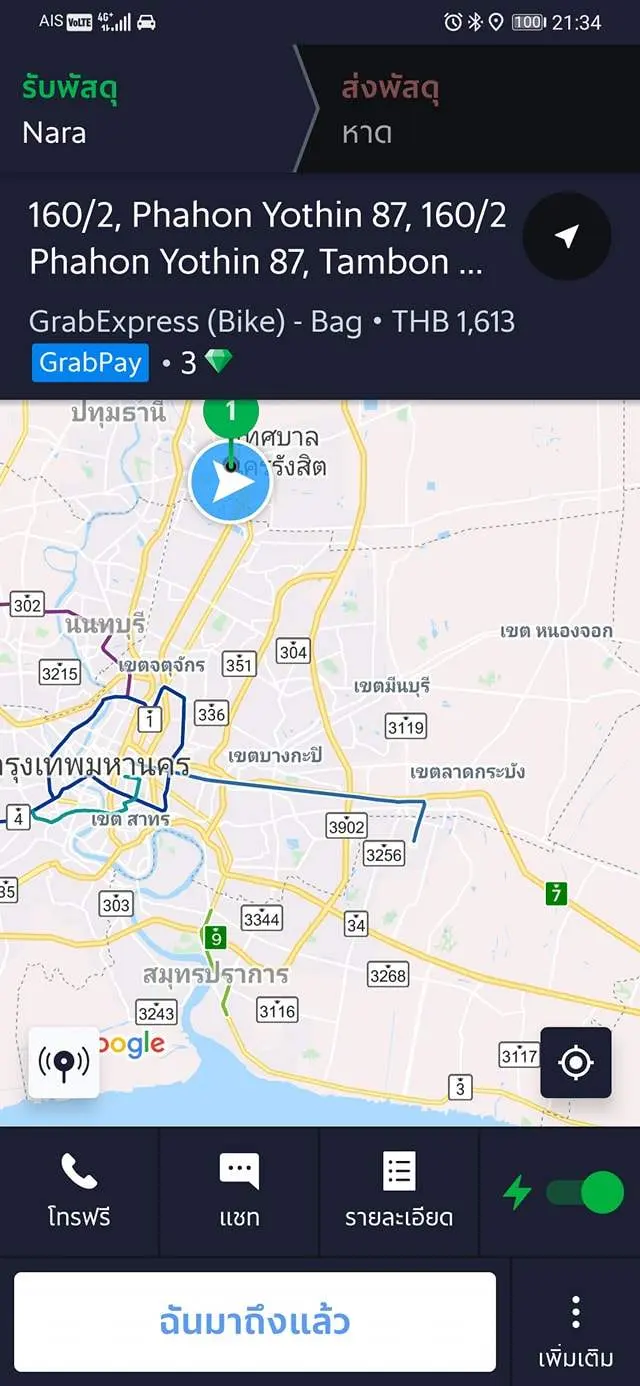Open แชท to message the customer
640x1386 pixels.
tap(239, 1191)
